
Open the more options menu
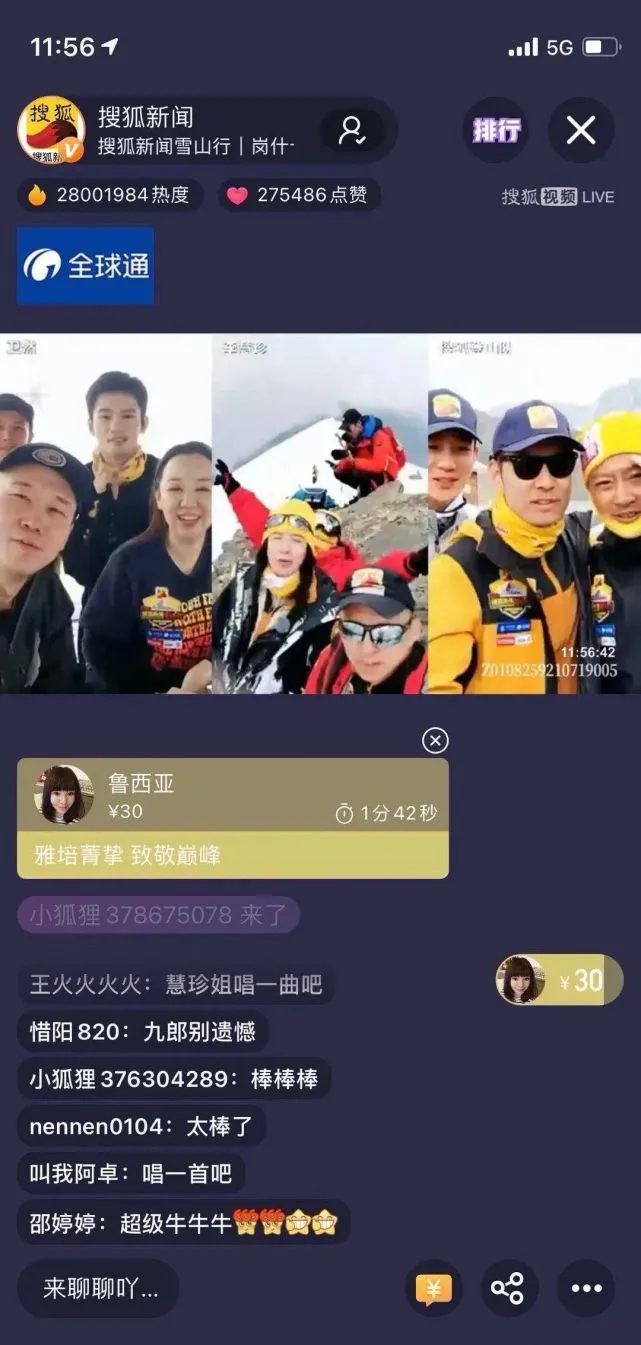[586, 1288]
